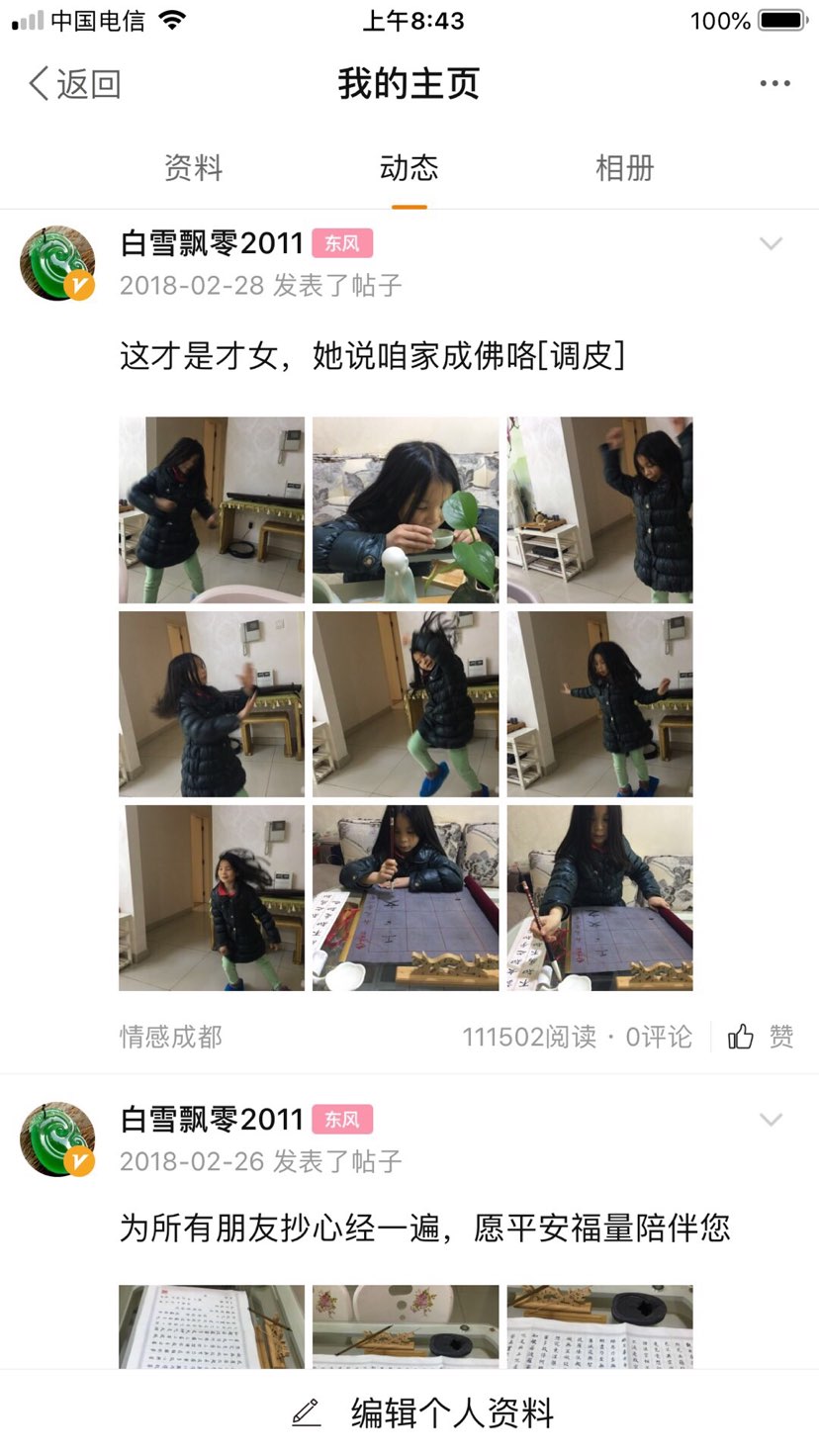Expand the dropdown on the 2018-02-28 post
Viewport: 819px width, 1456px height.
pyautogui.click(x=770, y=243)
